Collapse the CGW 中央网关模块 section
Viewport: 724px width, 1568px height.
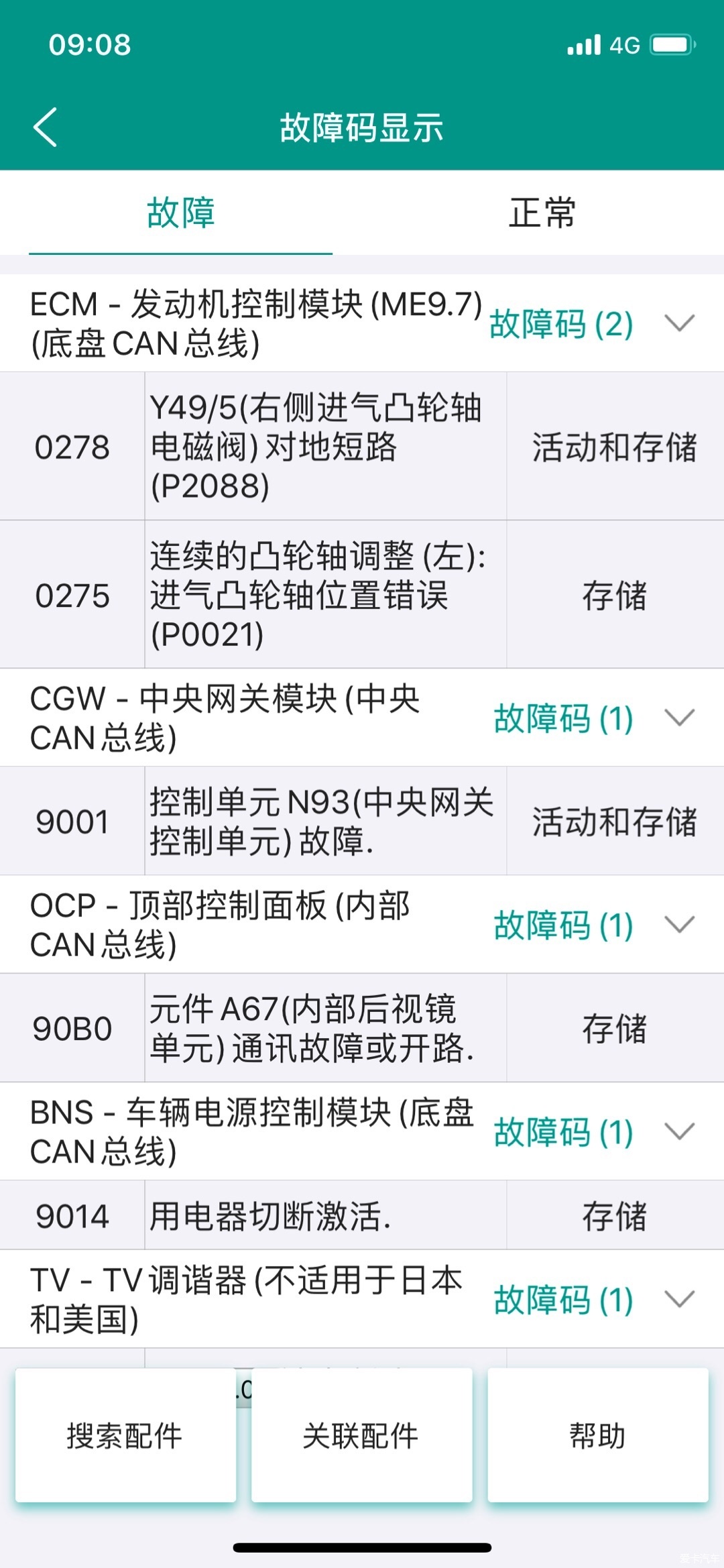[679, 718]
